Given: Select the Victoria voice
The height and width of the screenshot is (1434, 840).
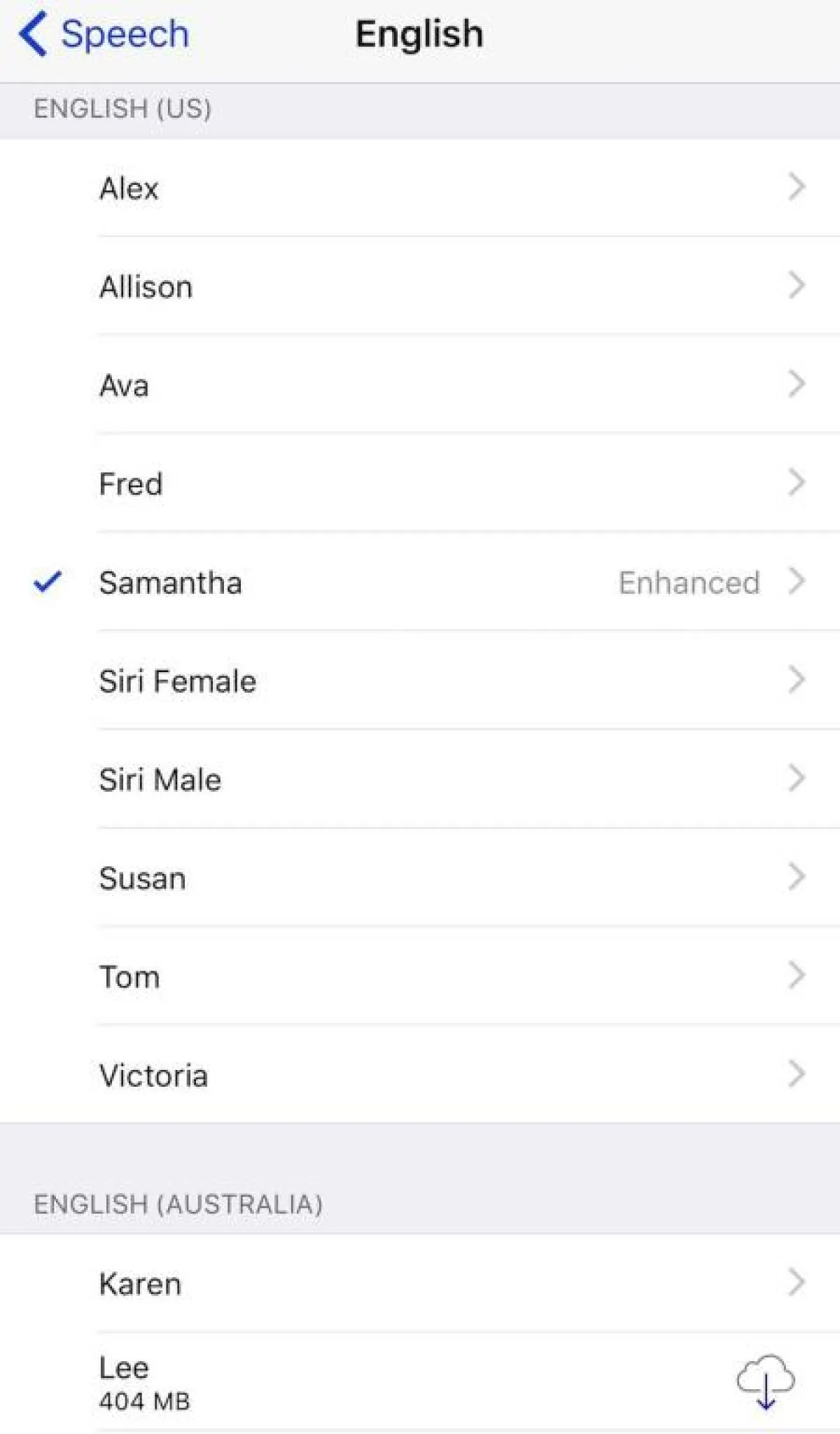Looking at the screenshot, I should pos(420,1075).
